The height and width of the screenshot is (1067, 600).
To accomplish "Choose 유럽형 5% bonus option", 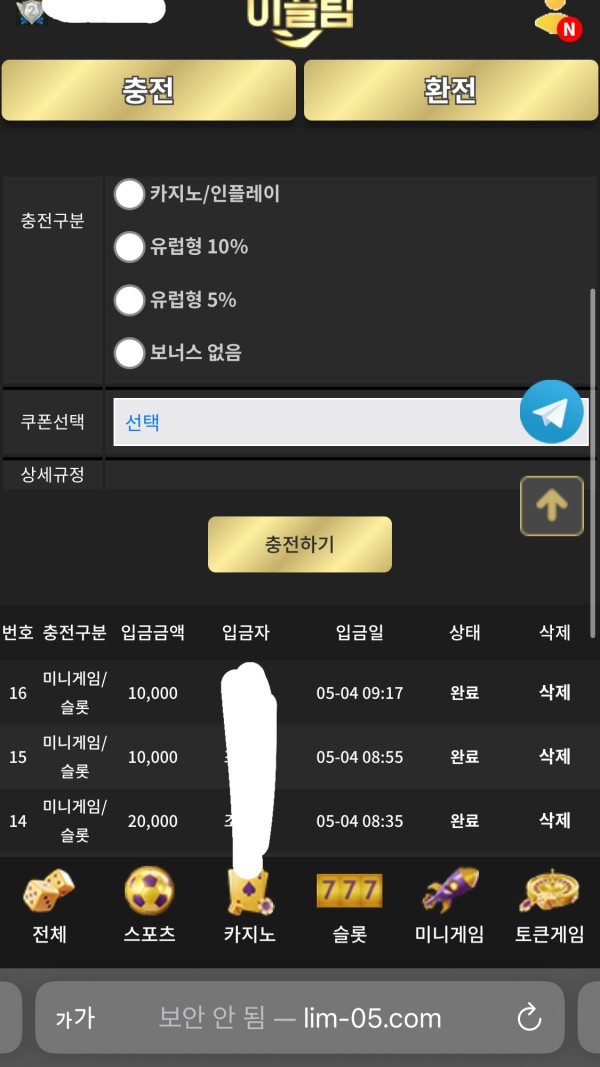I will 129,299.
